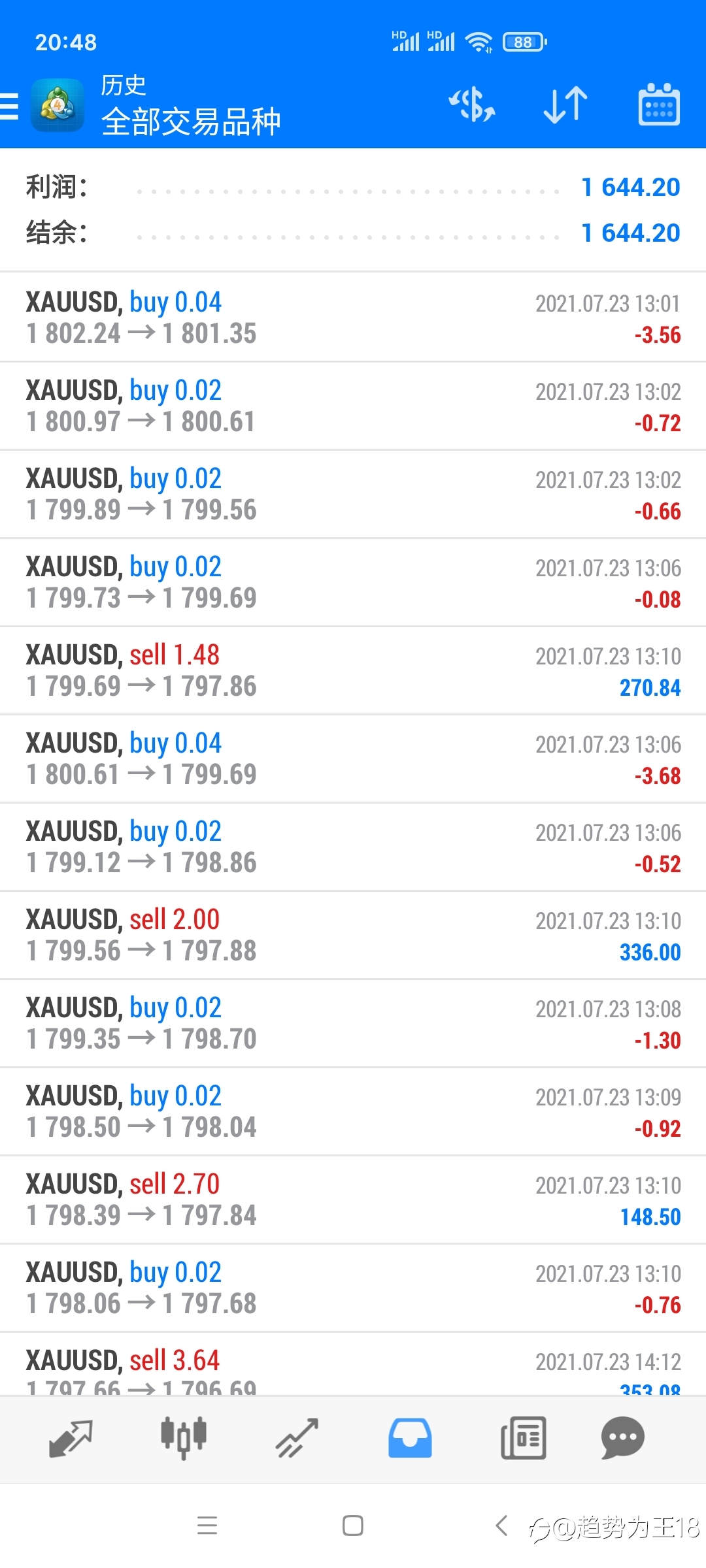
Task: Tap the system home button
Action: [x=353, y=1526]
